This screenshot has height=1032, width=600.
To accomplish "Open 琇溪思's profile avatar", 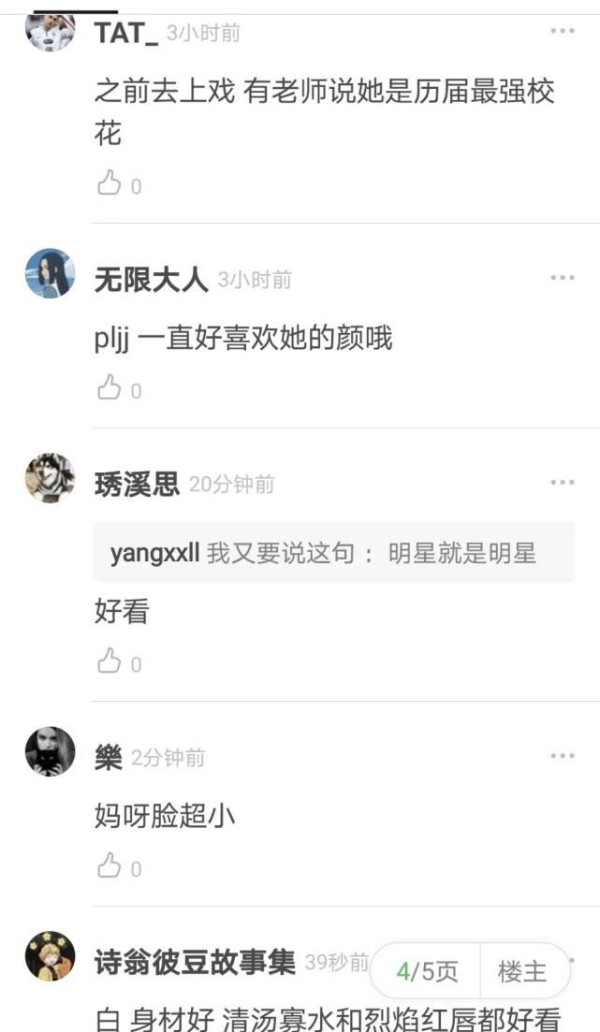I will [x=50, y=478].
